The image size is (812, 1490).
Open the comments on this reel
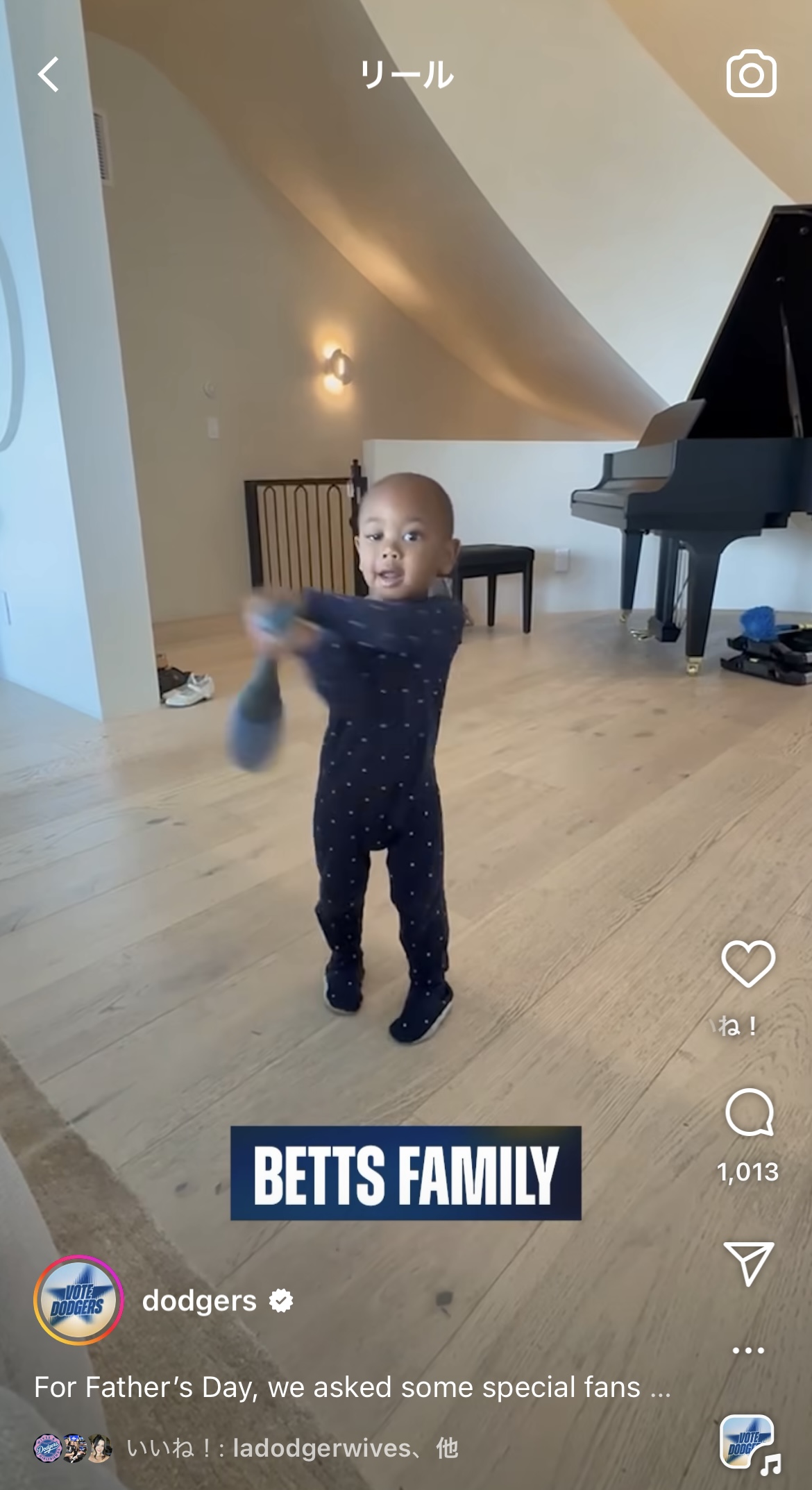(x=749, y=1112)
